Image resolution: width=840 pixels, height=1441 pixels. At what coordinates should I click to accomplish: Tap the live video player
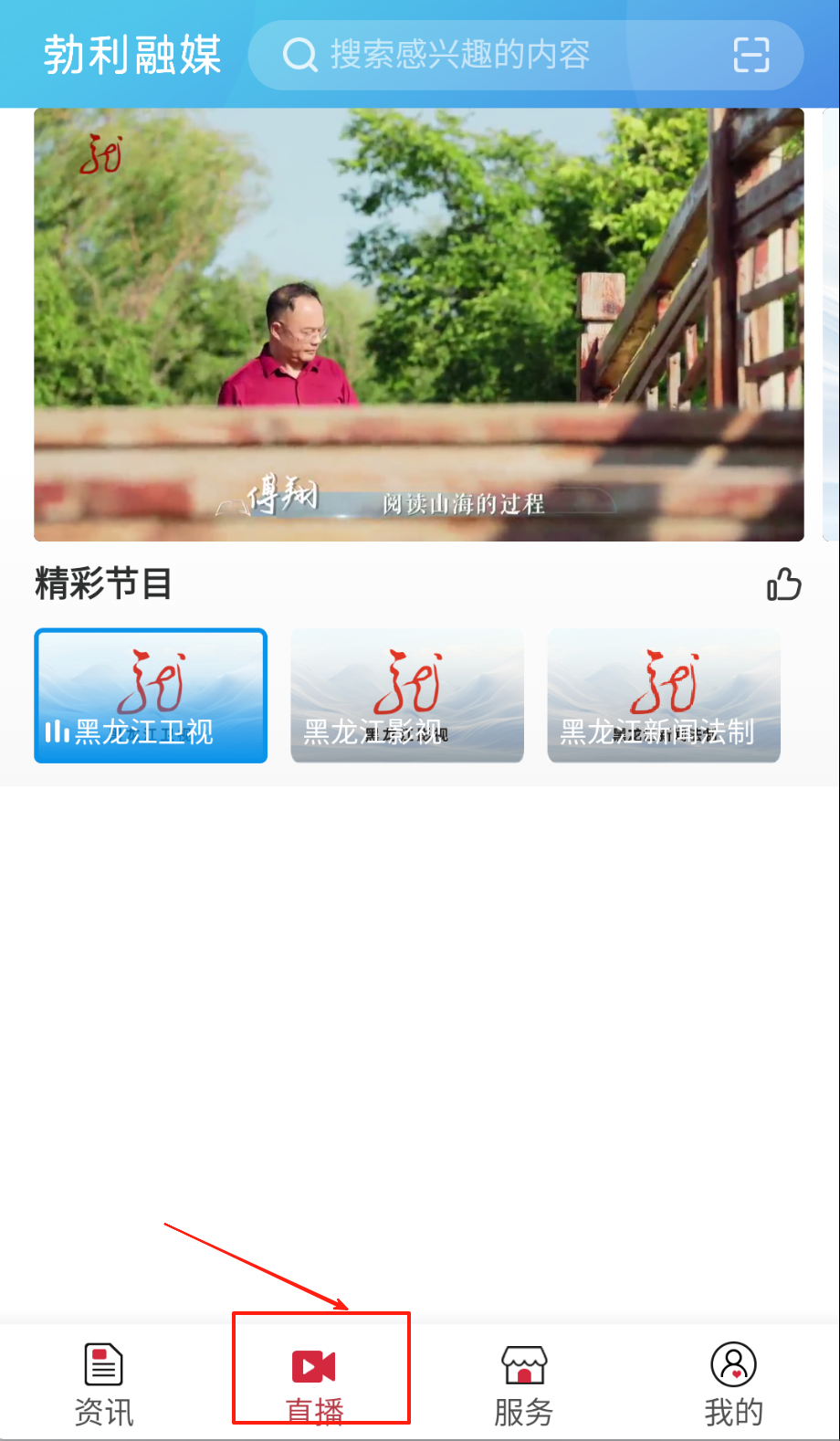(x=418, y=324)
